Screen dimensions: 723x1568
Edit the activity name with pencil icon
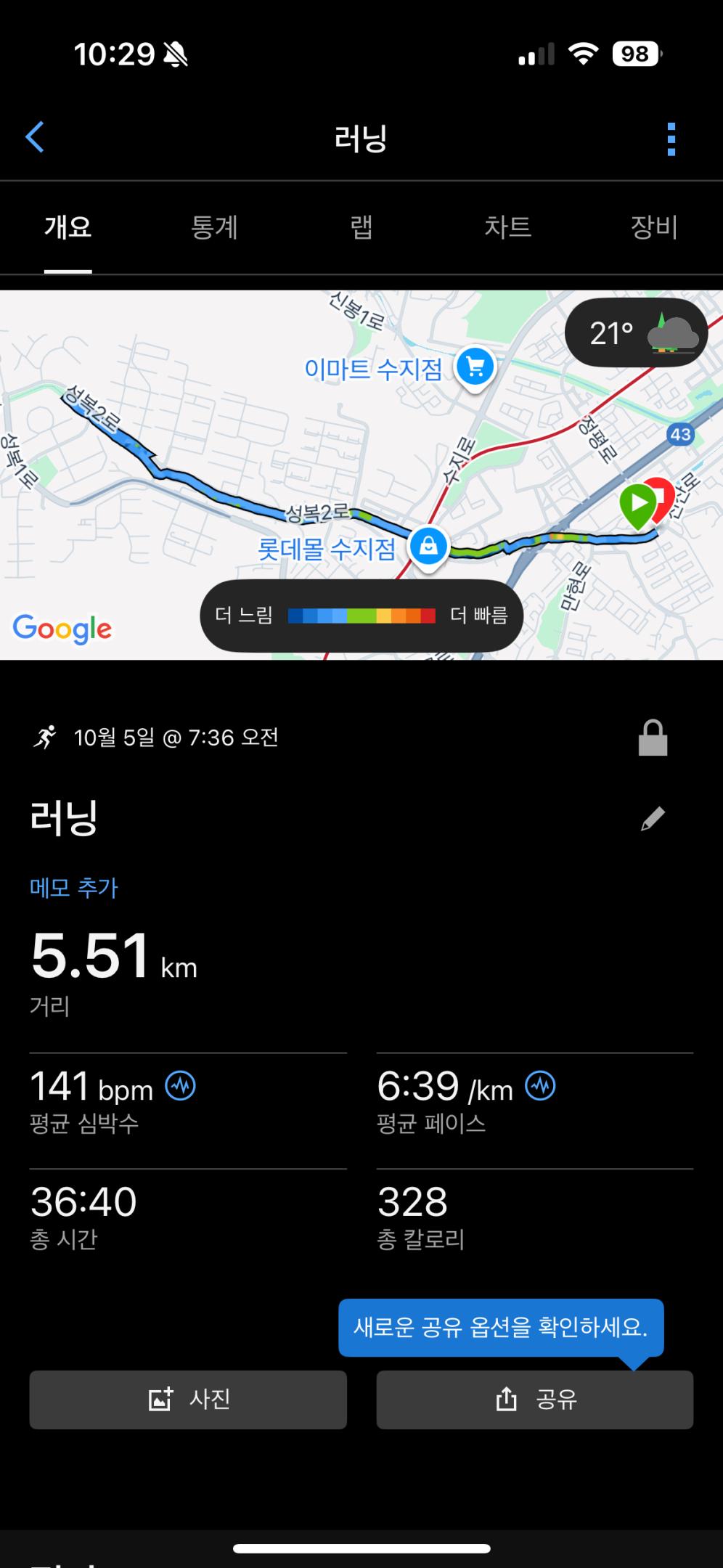[x=652, y=818]
